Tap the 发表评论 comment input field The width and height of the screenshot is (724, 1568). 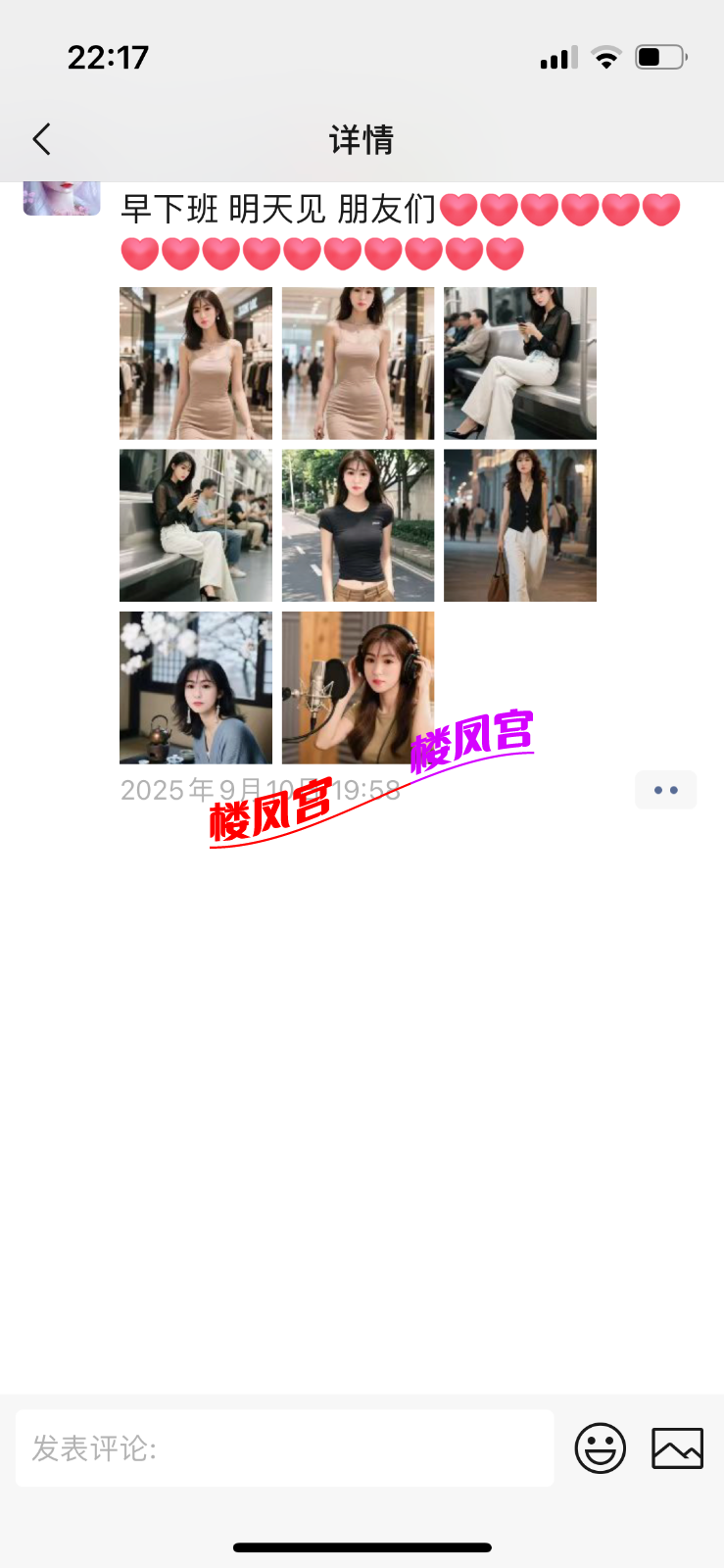tap(284, 1447)
